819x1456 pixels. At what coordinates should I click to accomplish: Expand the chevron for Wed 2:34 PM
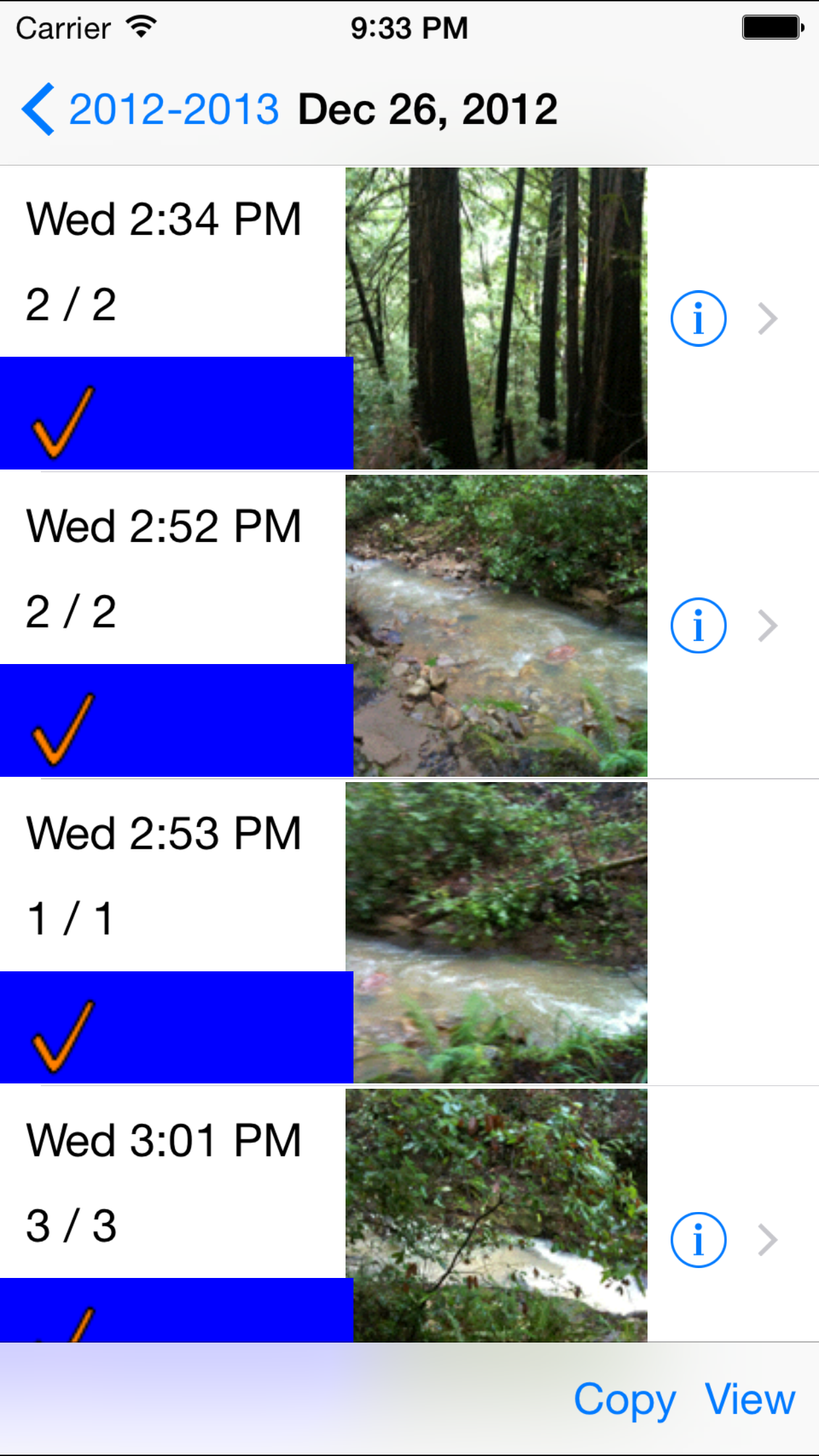(x=768, y=318)
